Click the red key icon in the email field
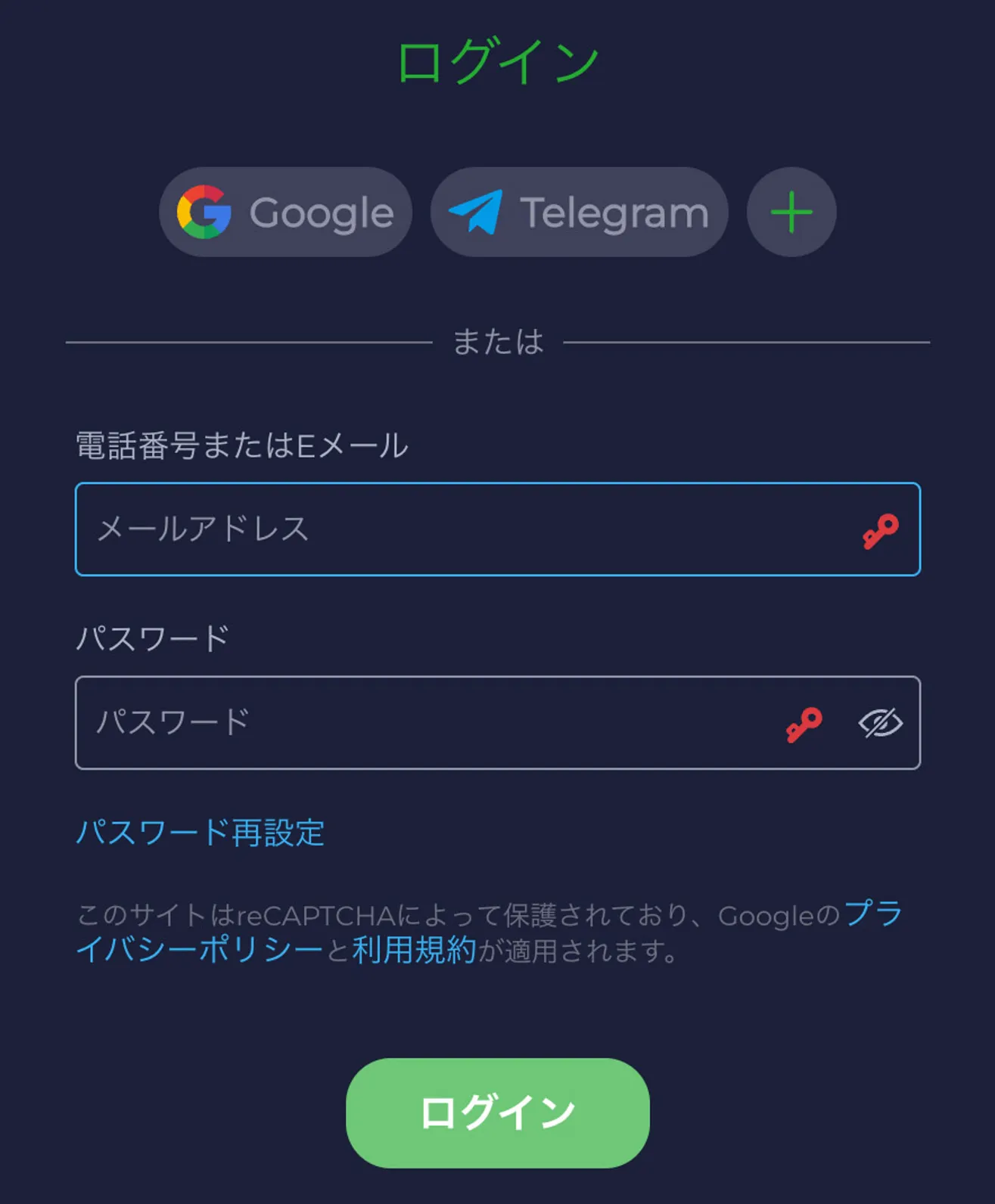Image resolution: width=995 pixels, height=1204 pixels. [x=880, y=530]
